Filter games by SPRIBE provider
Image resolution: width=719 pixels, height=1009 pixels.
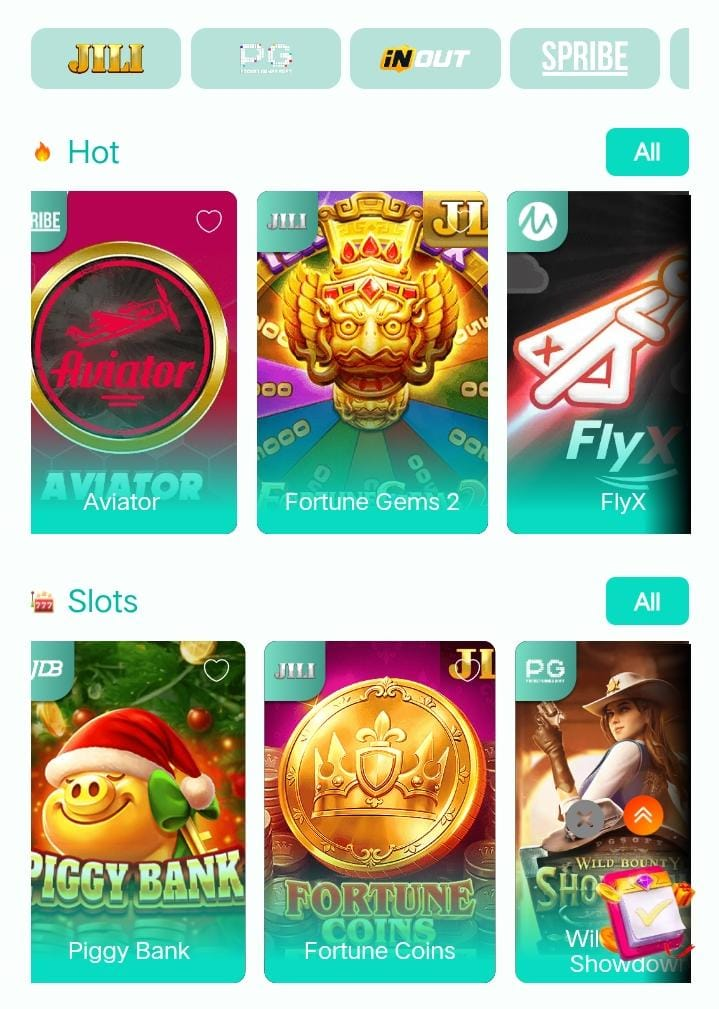coord(585,59)
